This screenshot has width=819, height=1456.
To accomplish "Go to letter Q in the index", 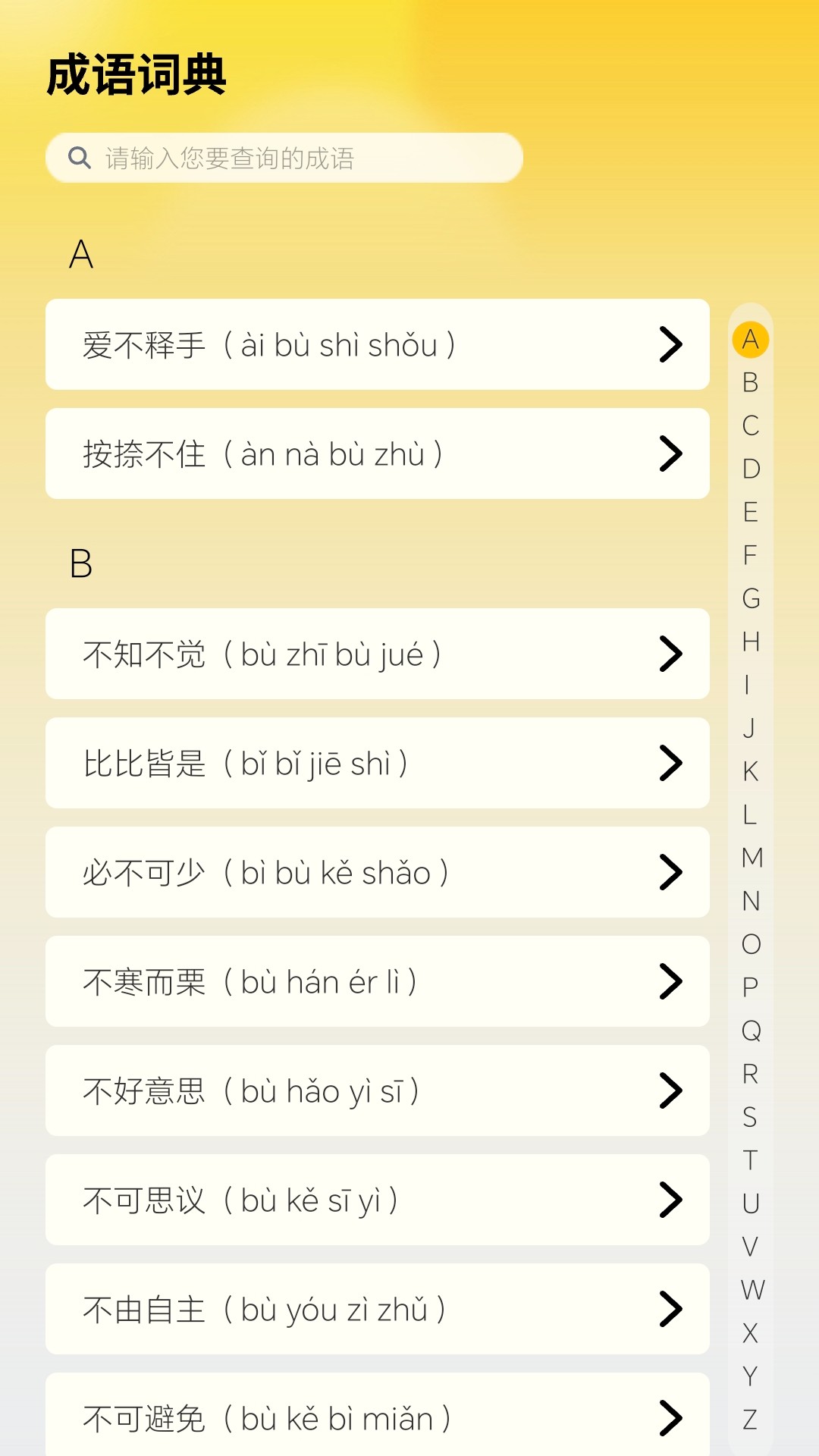I will (751, 1031).
